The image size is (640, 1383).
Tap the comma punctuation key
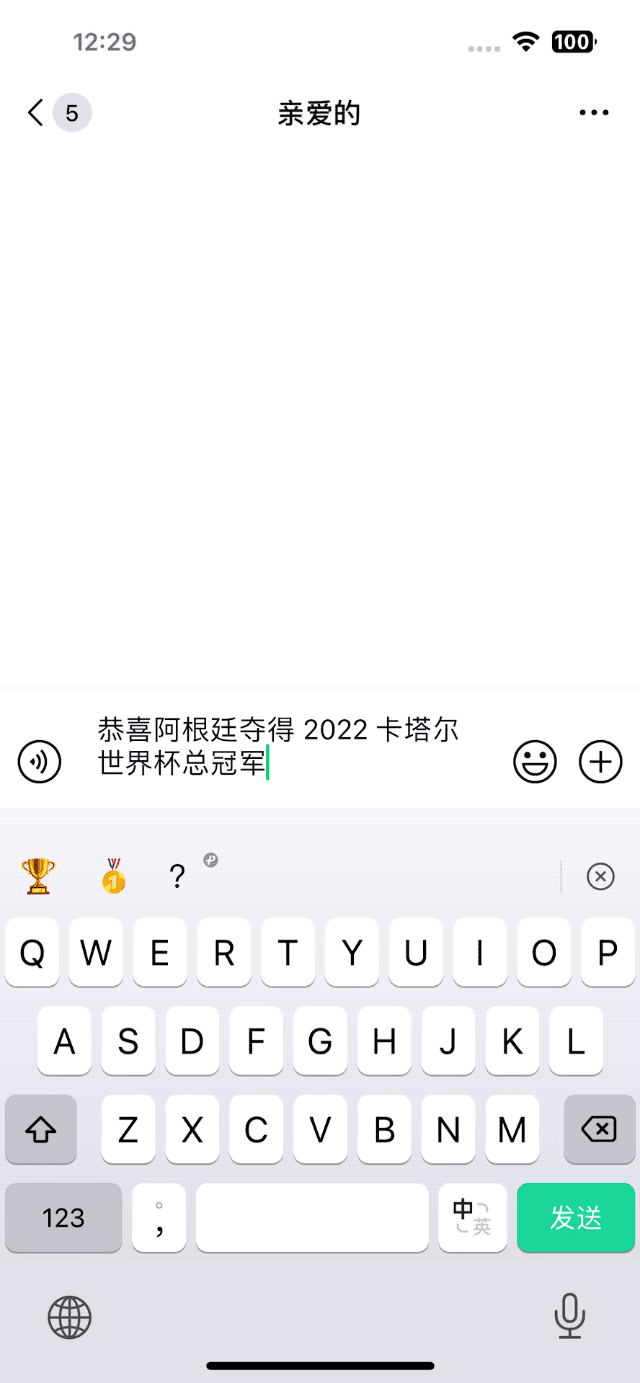[x=159, y=1217]
